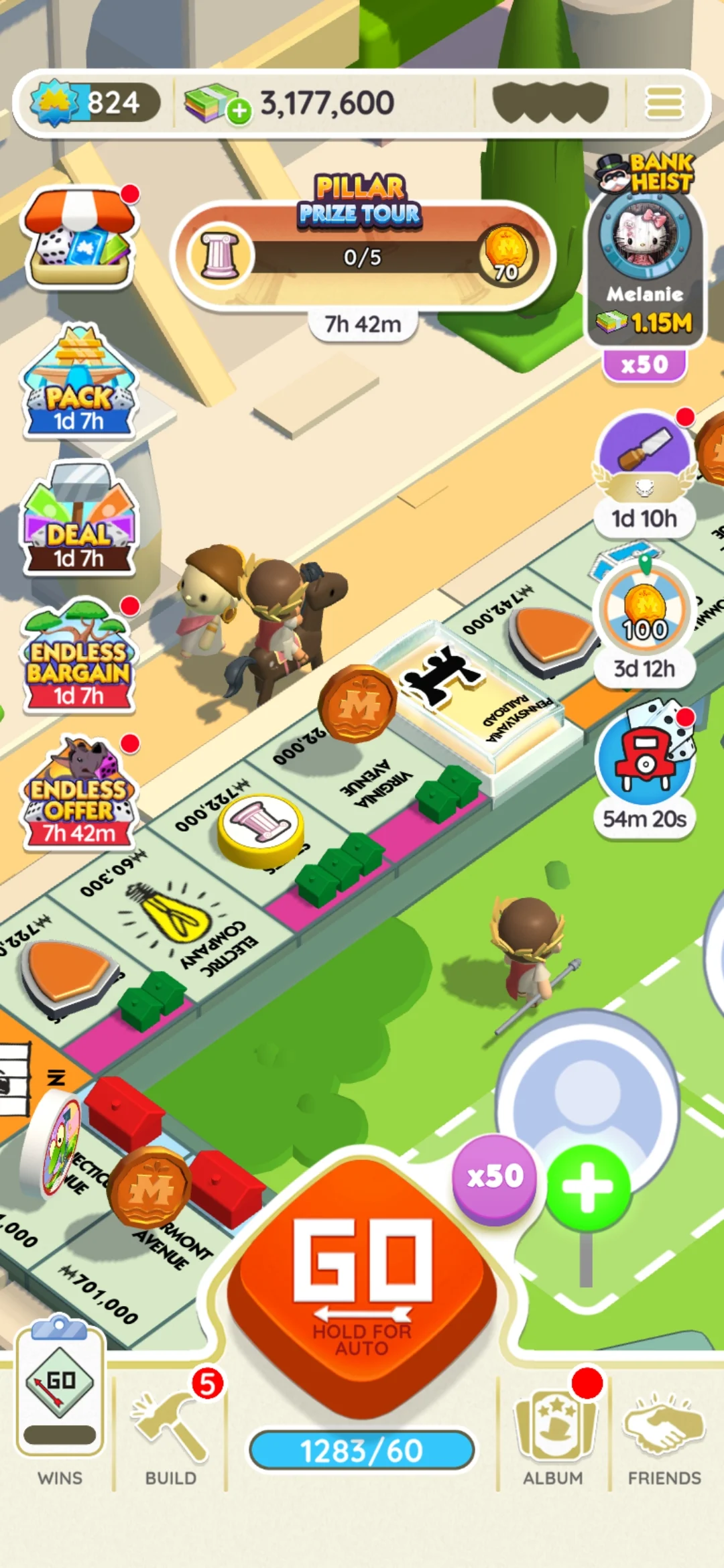Open the Pillar Prize Tour progress bar
This screenshot has width=724, height=1568.
coord(362,257)
